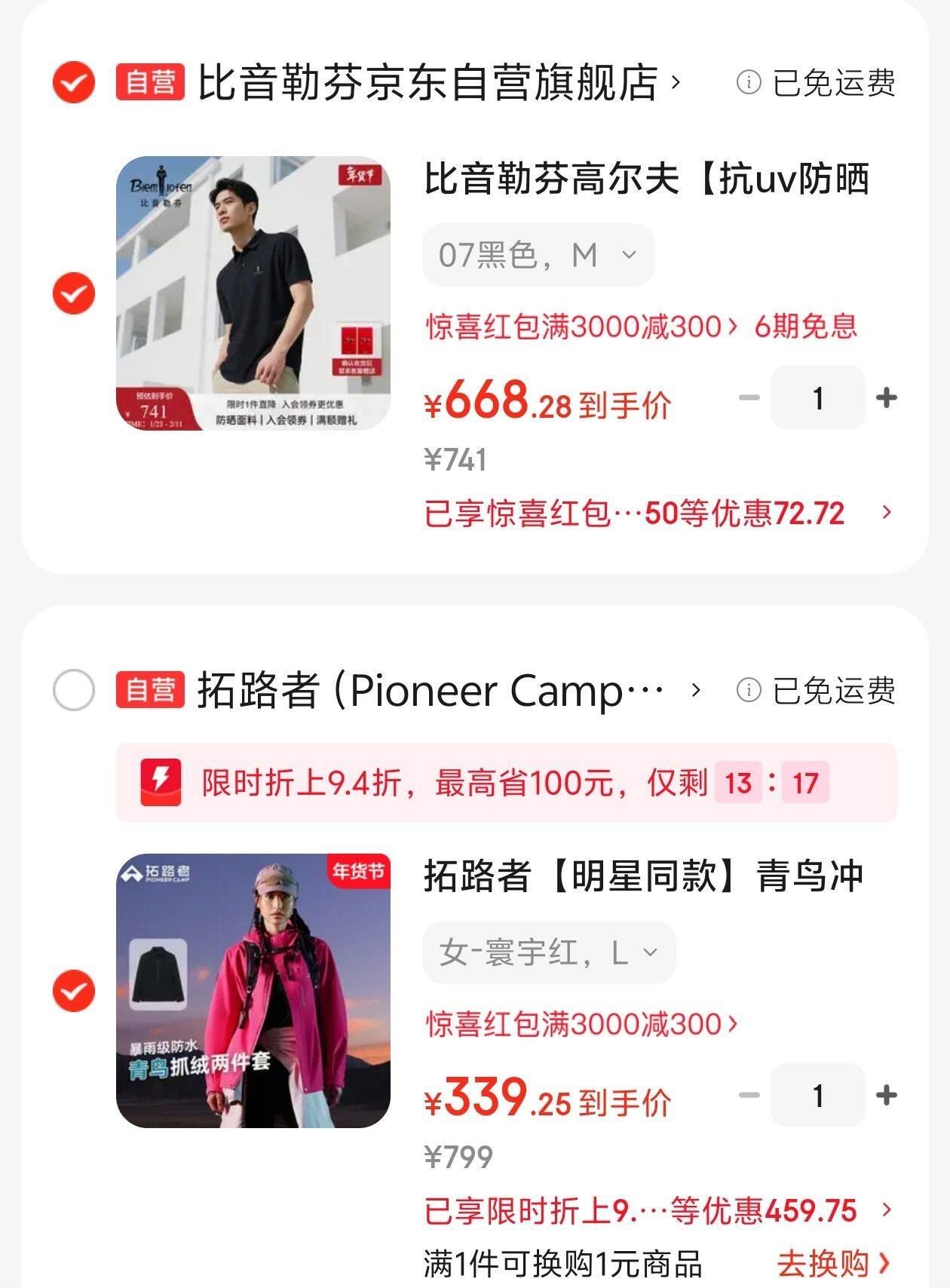Viewport: 950px width, 1288px height.
Task: Change the 07黑色，M size option
Action: 538,256
